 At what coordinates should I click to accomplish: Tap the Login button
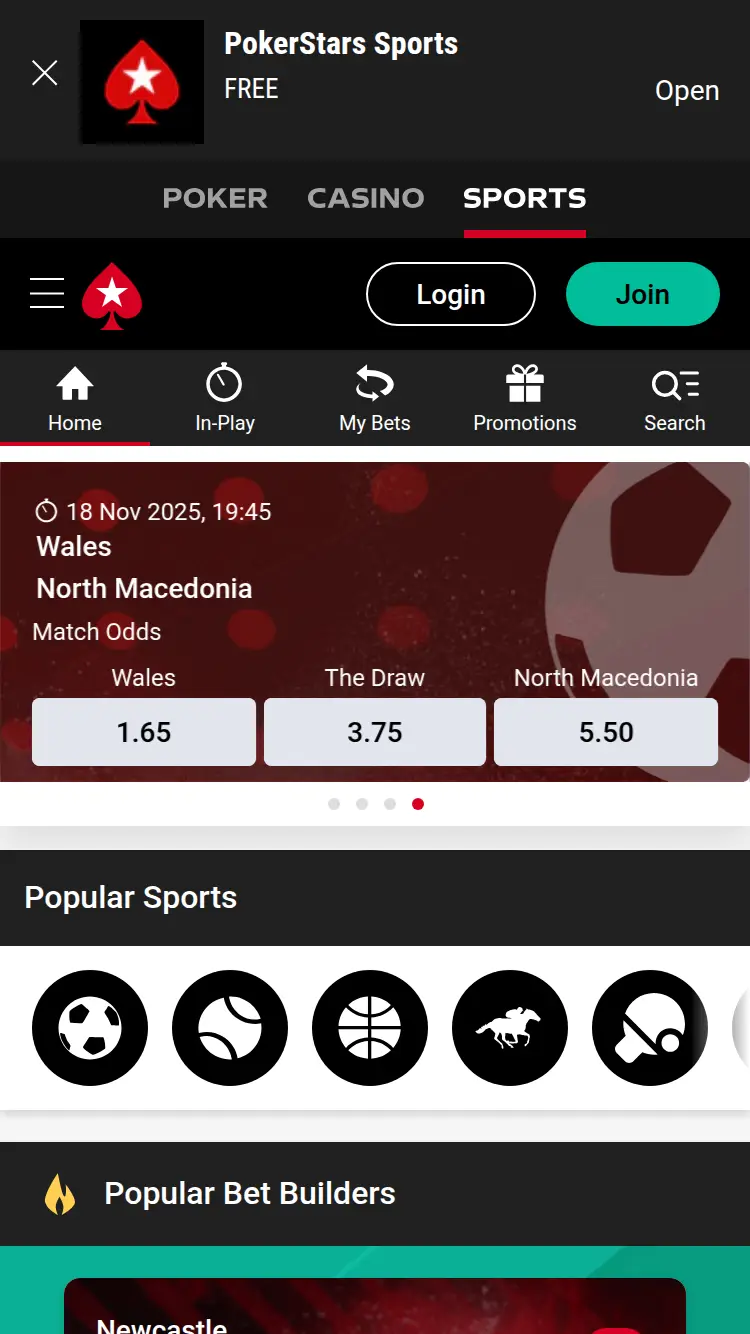pos(450,294)
